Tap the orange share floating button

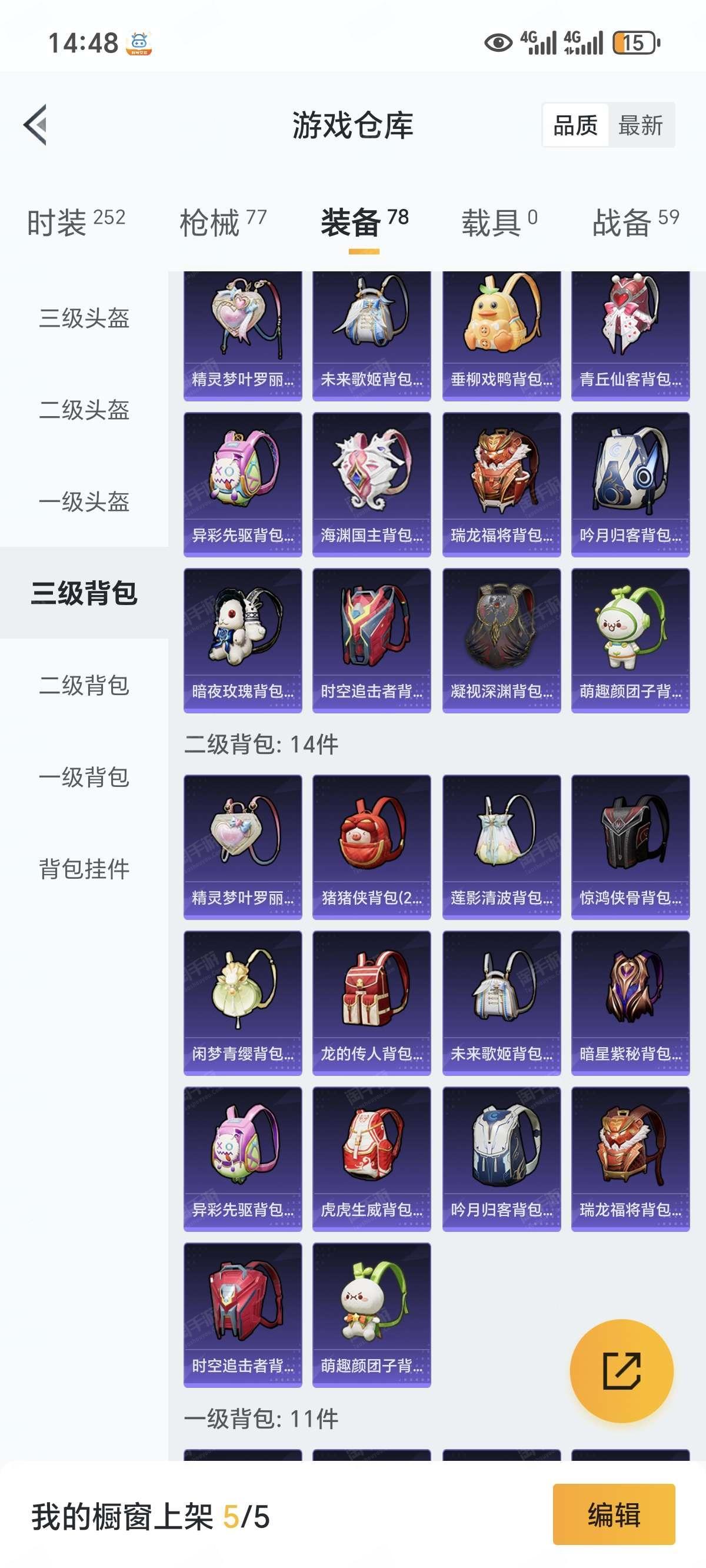621,1371
